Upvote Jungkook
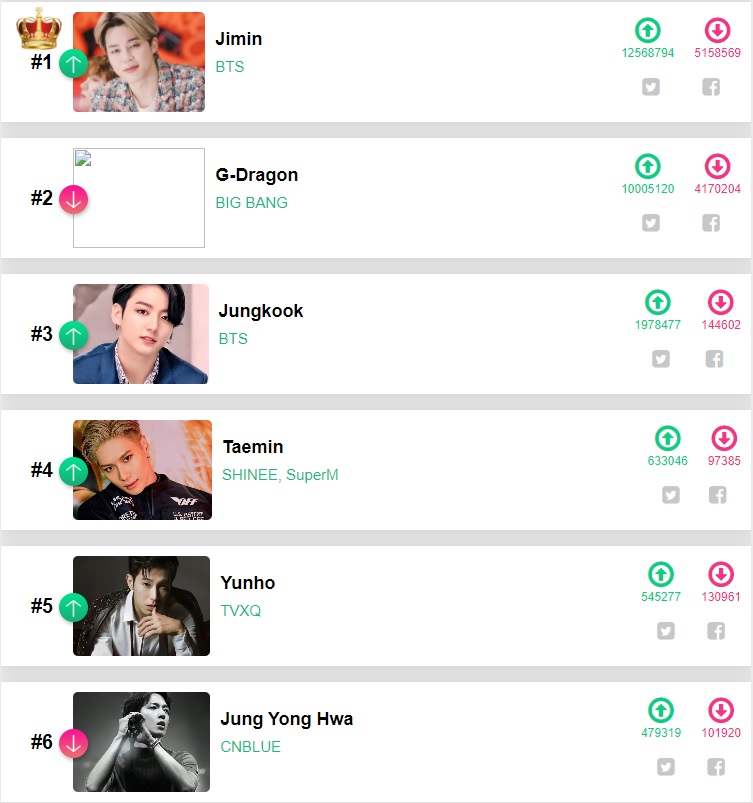This screenshot has height=803, width=753. [x=657, y=302]
